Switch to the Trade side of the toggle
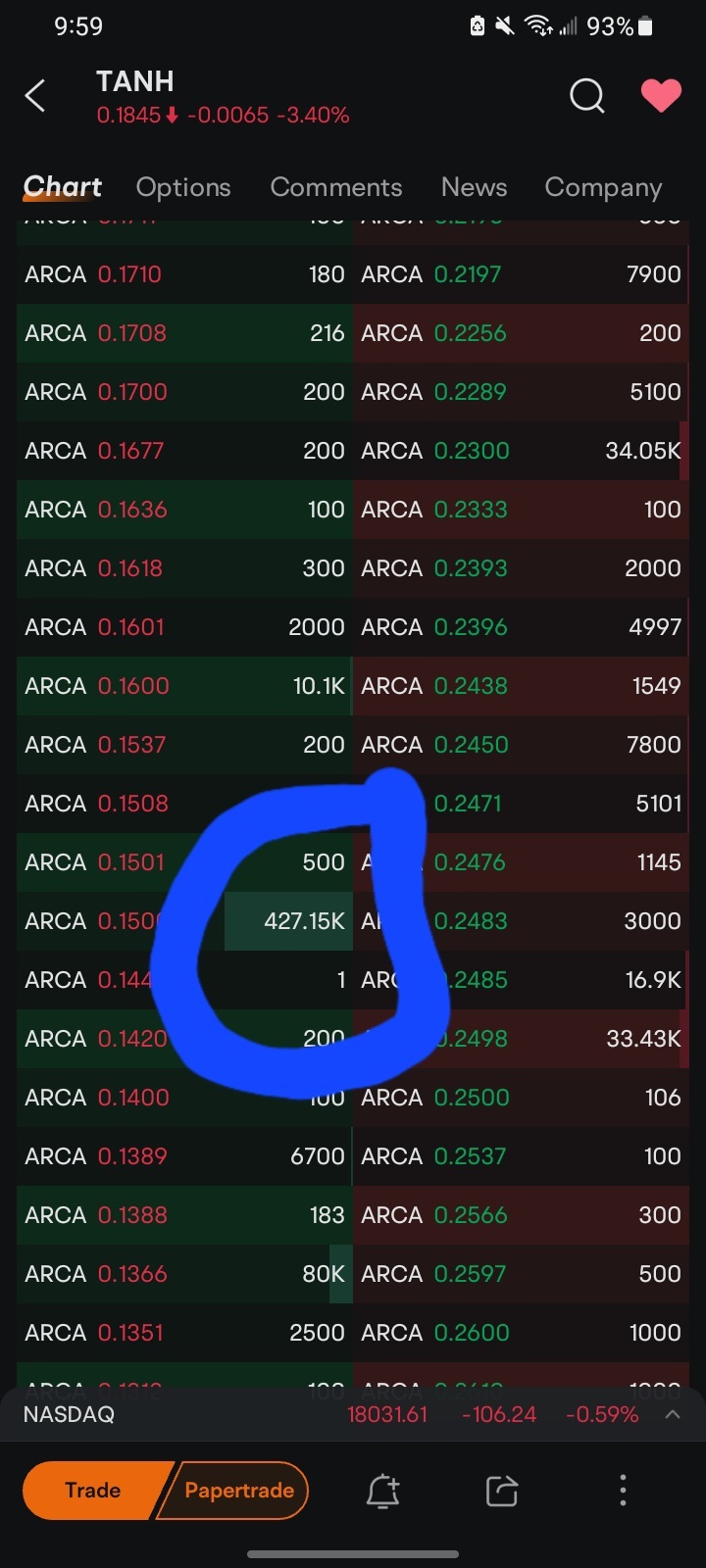The width and height of the screenshot is (706, 1568). tap(93, 1490)
